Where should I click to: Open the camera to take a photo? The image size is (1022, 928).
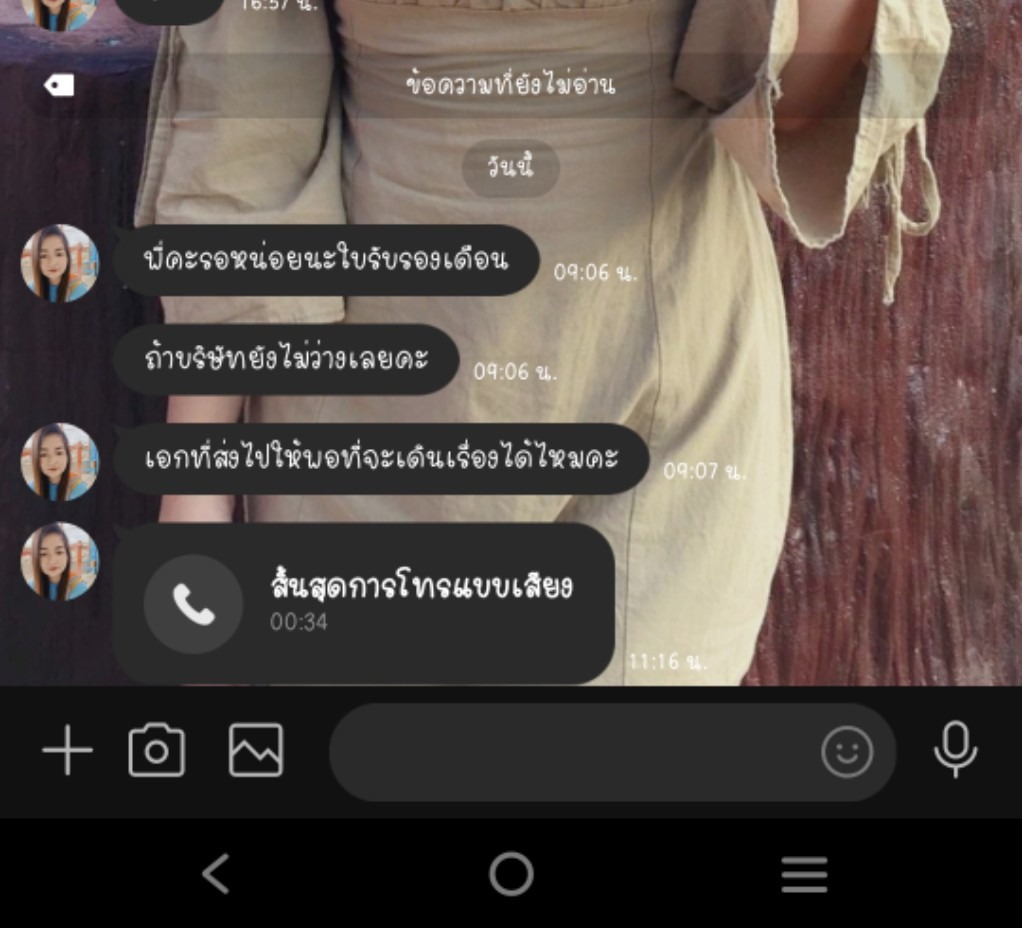pos(156,751)
